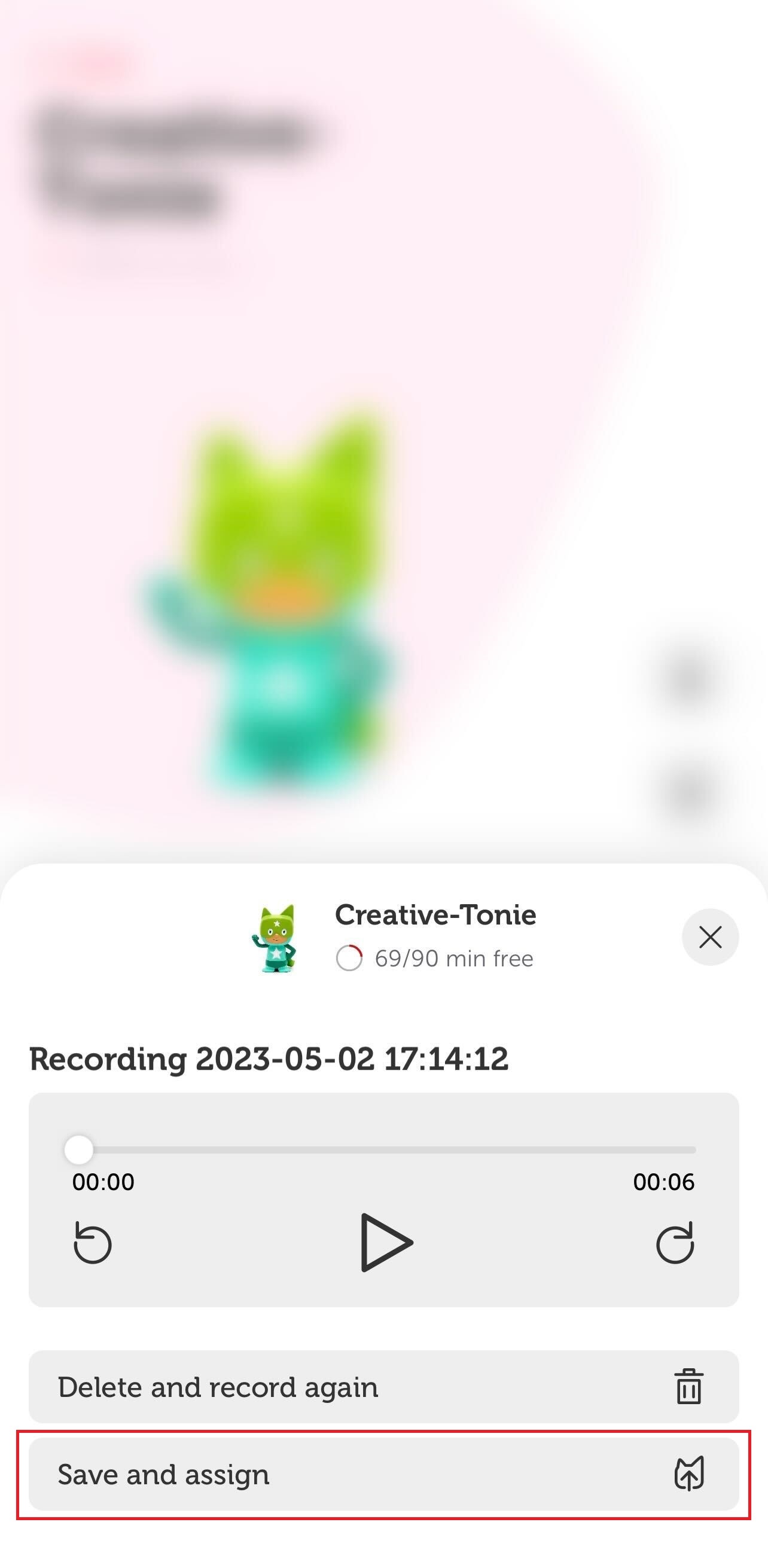Save and assign the recording
Viewport: 768px width, 1568px height.
coord(383,1474)
